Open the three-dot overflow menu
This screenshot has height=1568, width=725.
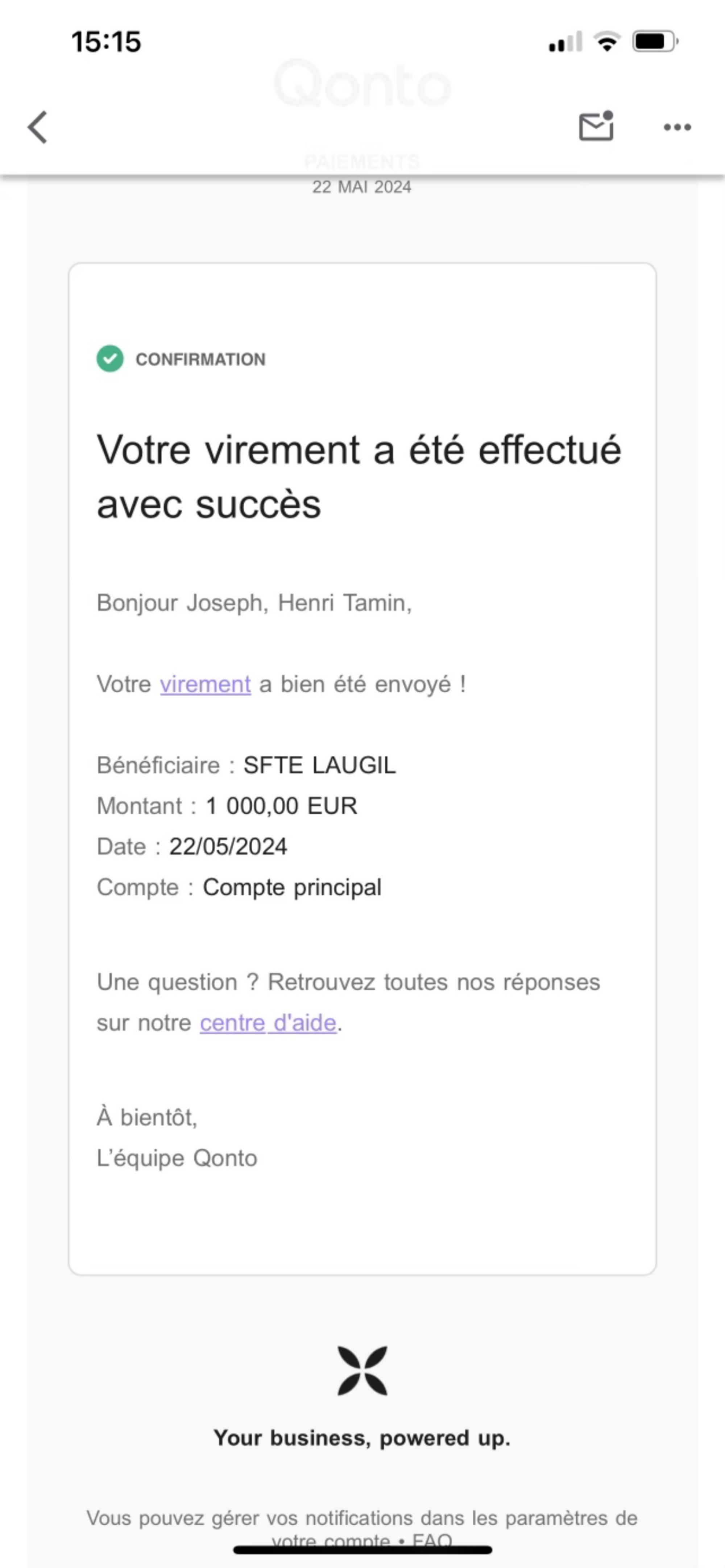(x=677, y=127)
